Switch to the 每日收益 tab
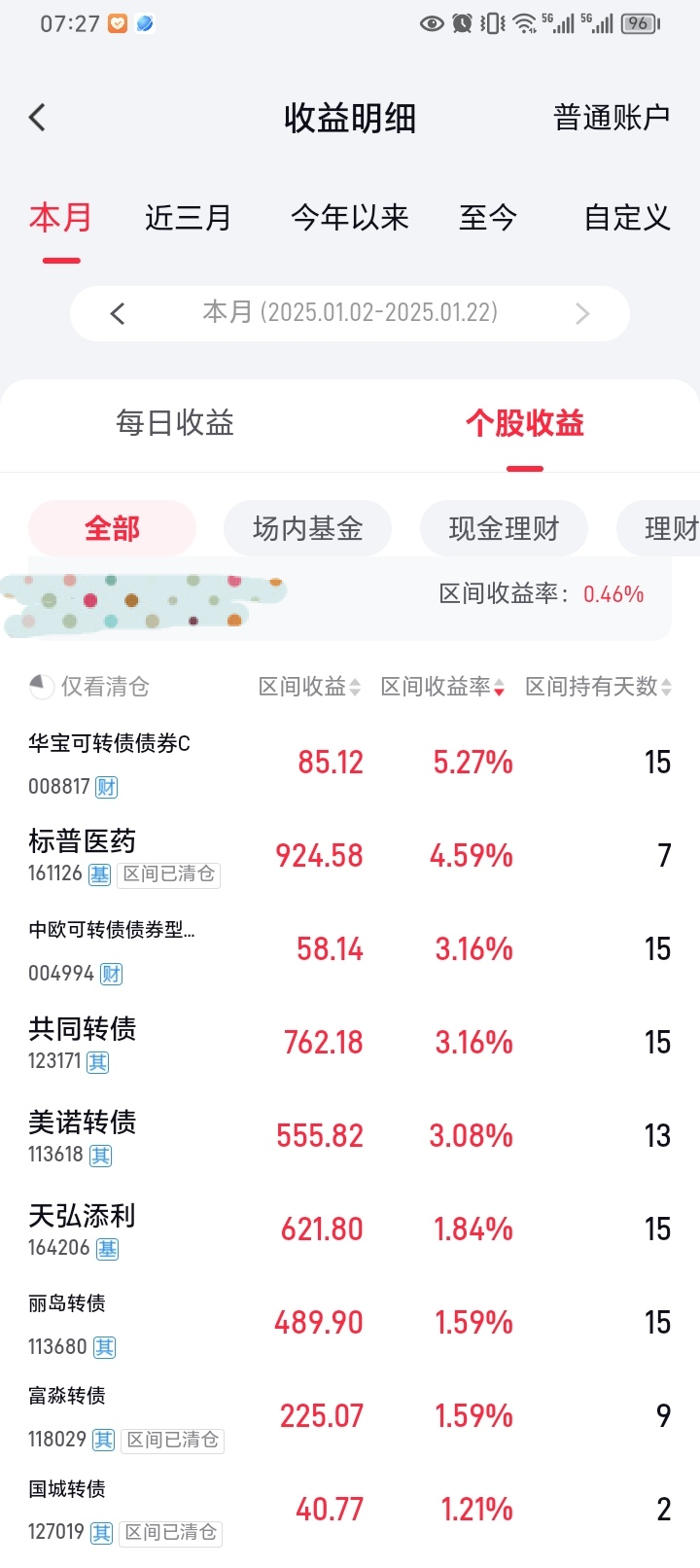Viewport: 700px width, 1568px height. [x=175, y=423]
